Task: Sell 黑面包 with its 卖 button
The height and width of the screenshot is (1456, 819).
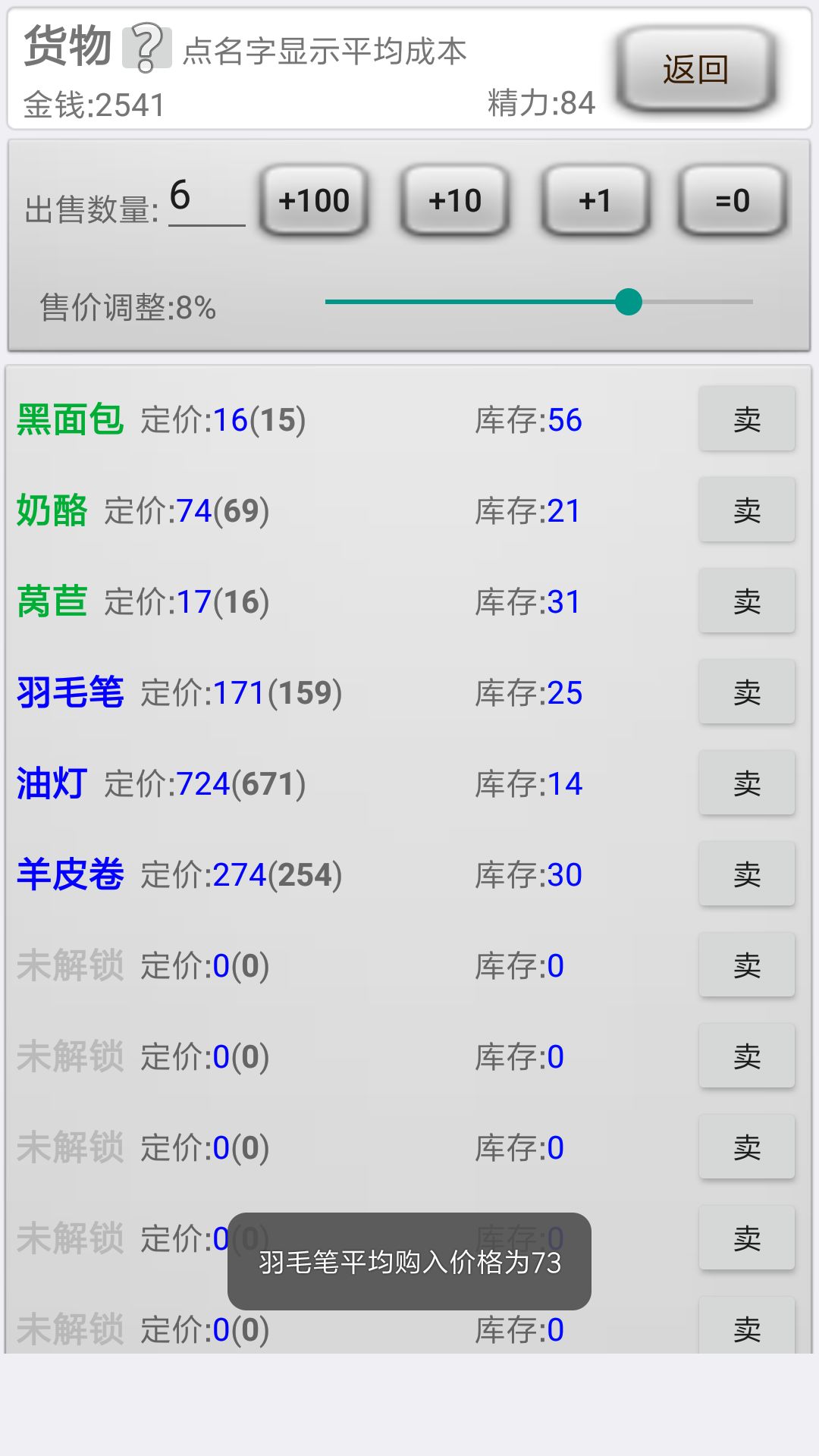Action: click(747, 419)
